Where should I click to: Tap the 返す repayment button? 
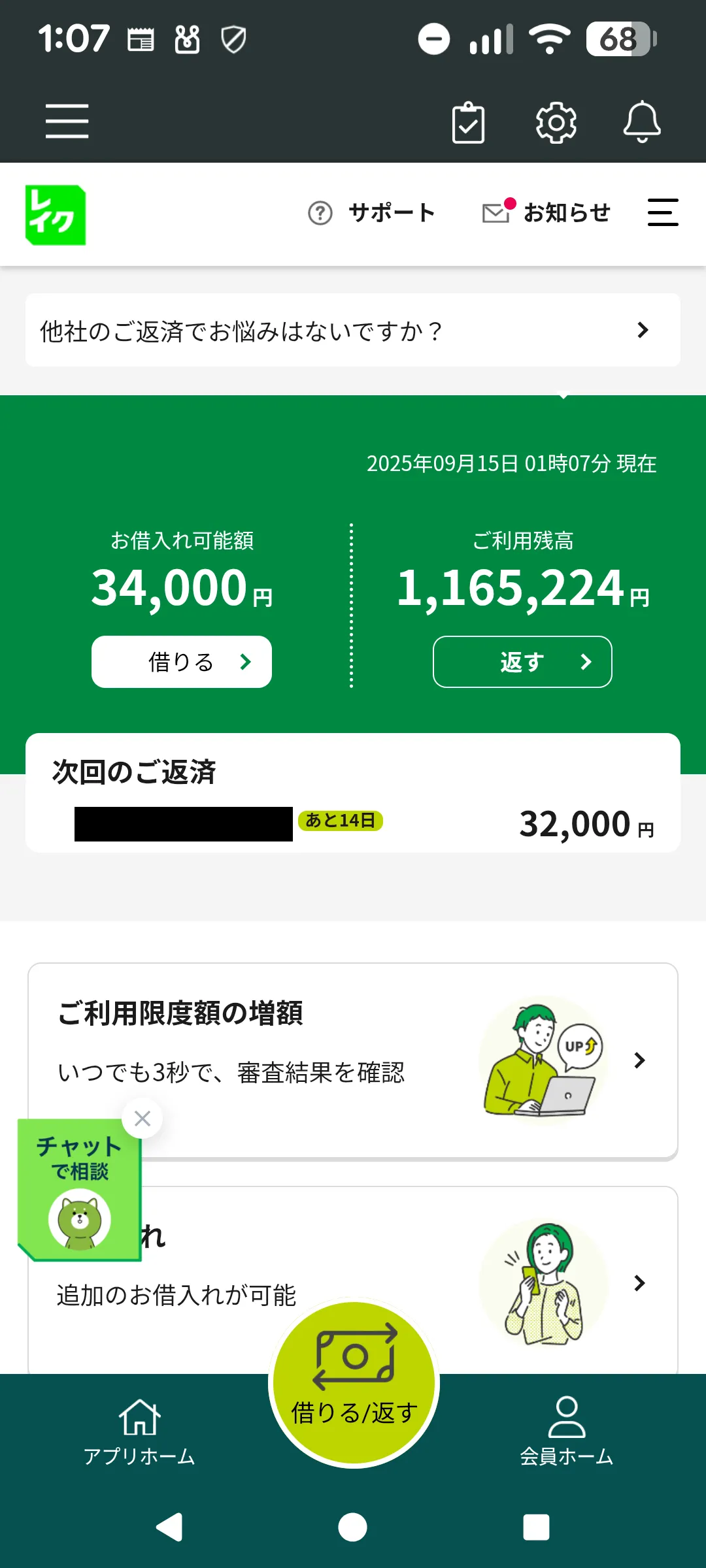522,662
